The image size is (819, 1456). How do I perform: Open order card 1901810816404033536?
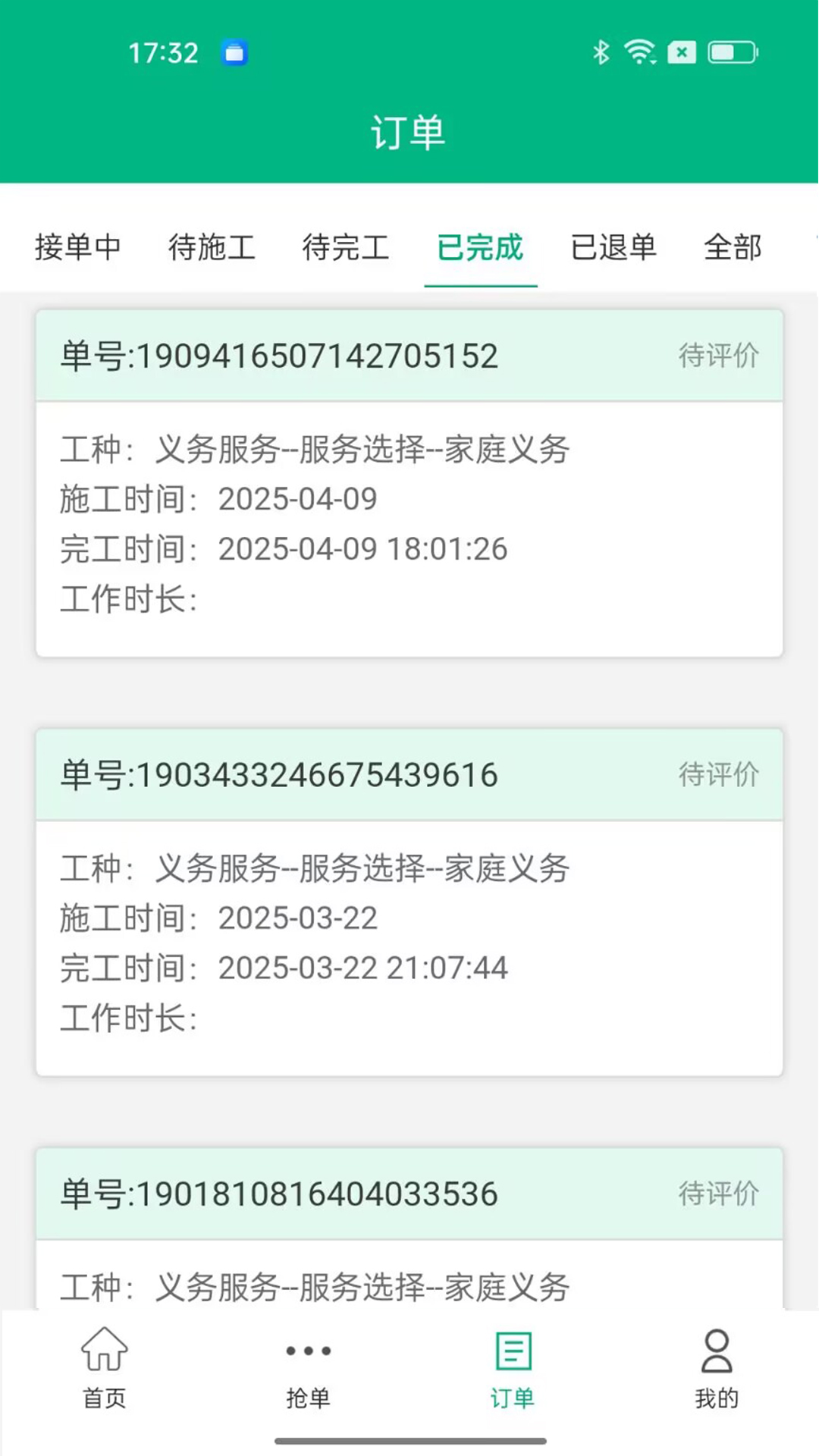(x=409, y=1193)
